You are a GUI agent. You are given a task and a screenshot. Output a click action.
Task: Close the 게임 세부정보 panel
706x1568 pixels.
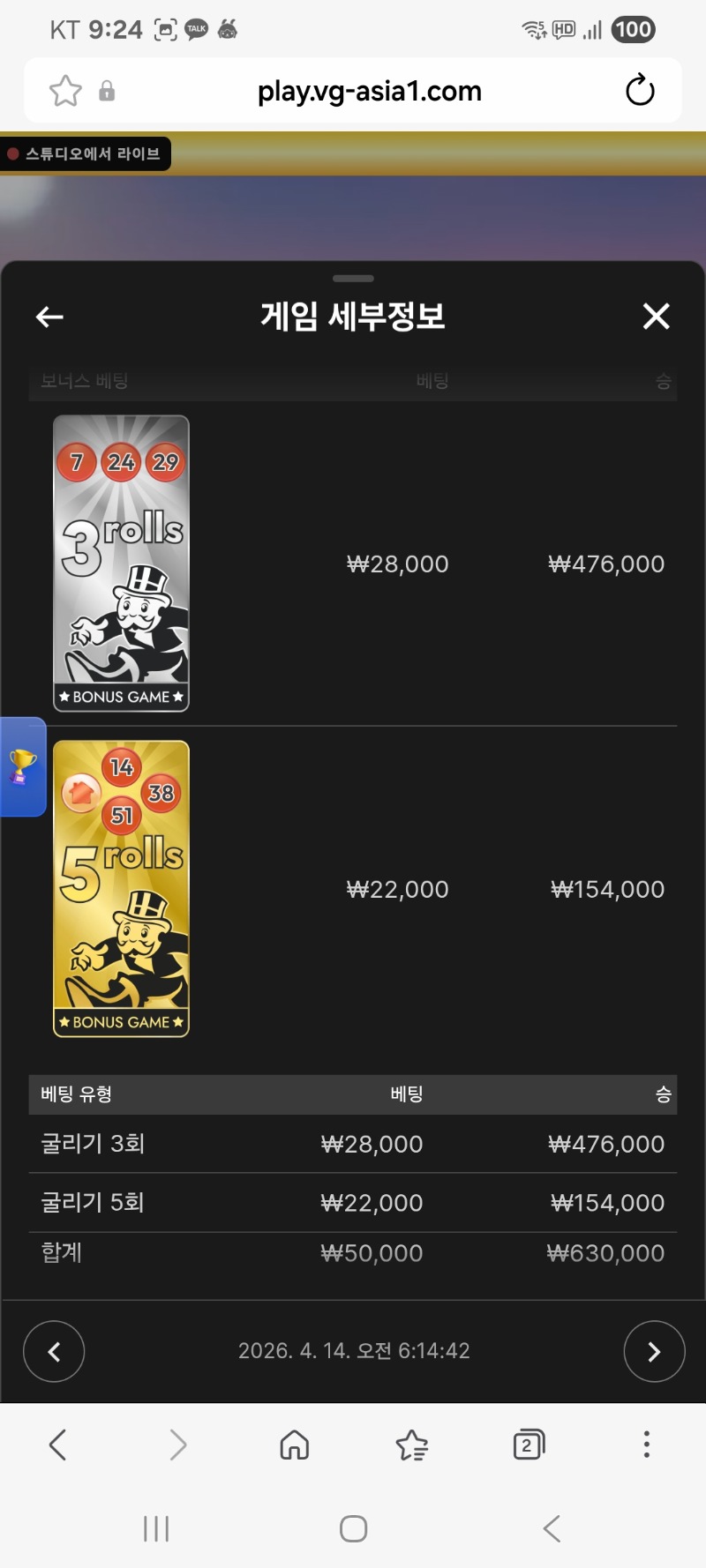[656, 317]
